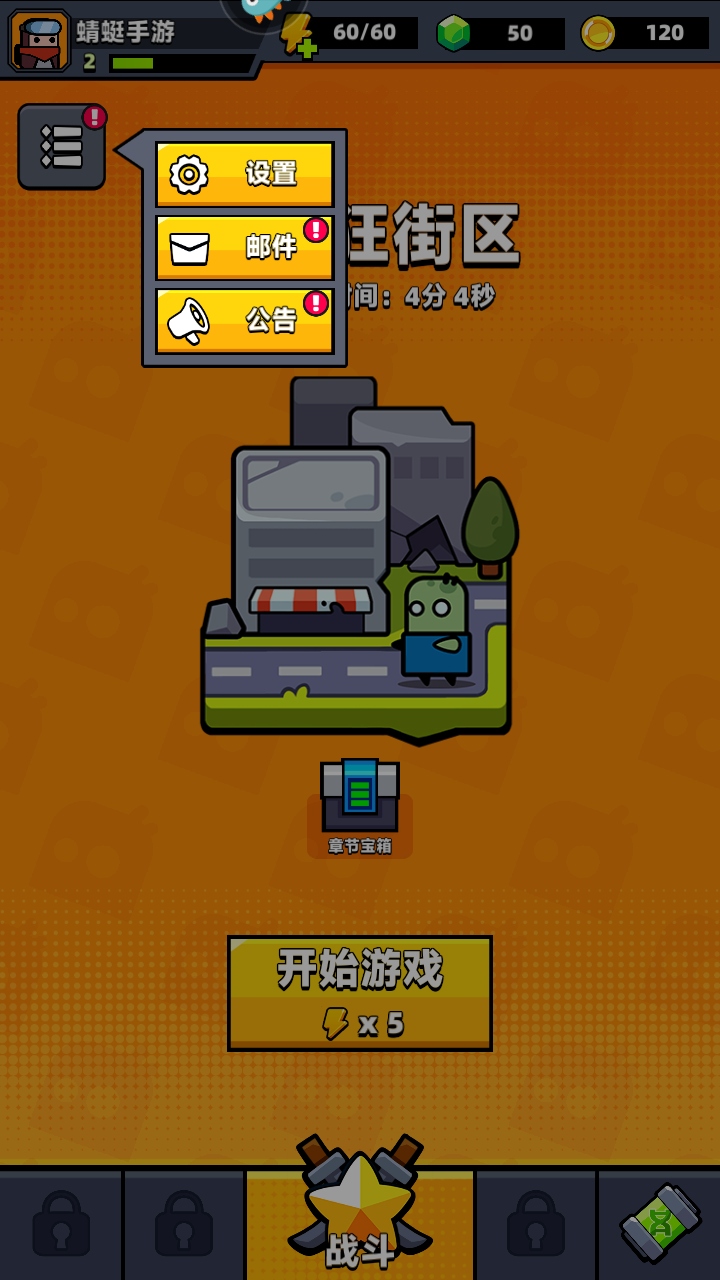Tap the green gem currency counter
This screenshot has height=1280, width=720.
coord(500,33)
